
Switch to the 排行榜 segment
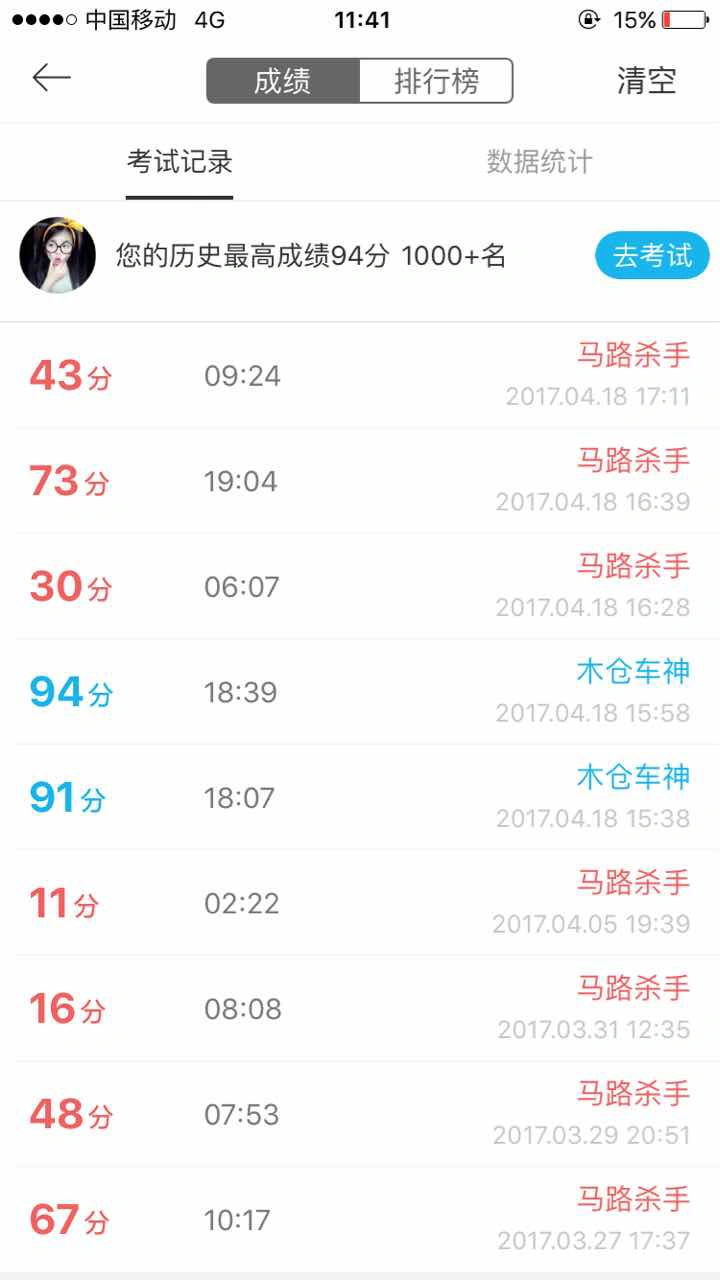click(x=436, y=81)
